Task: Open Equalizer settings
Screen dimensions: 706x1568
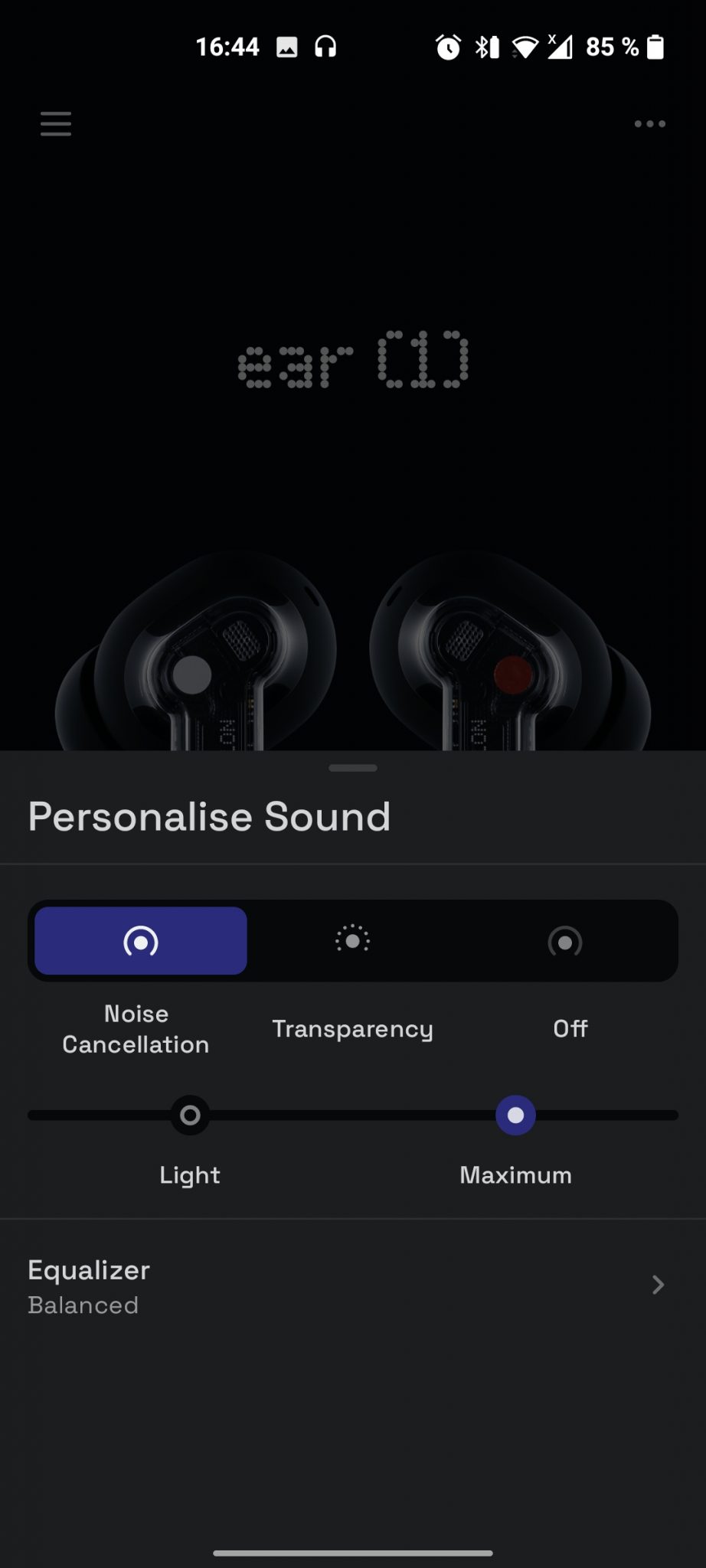Action: tap(352, 1285)
